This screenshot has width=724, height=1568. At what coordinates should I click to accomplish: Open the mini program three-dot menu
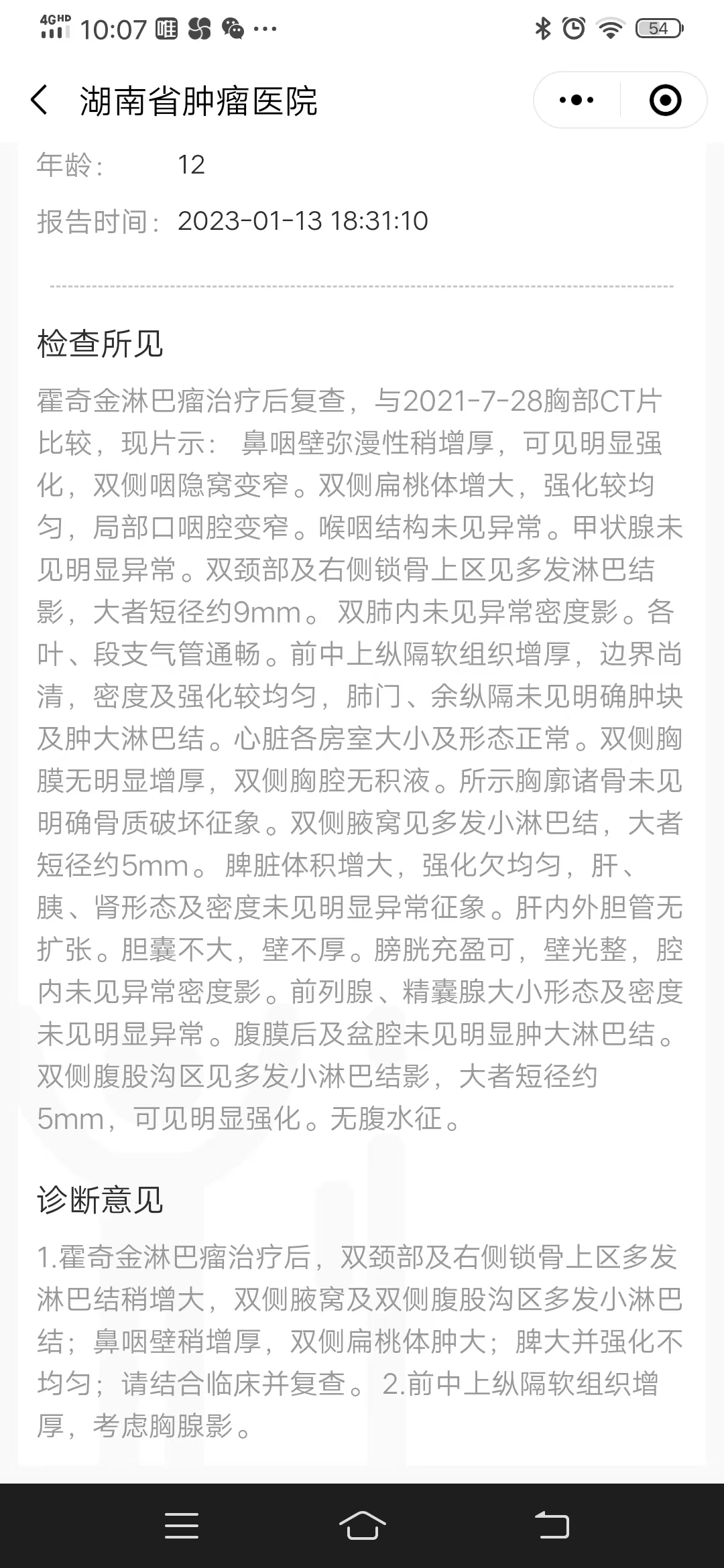(x=577, y=101)
